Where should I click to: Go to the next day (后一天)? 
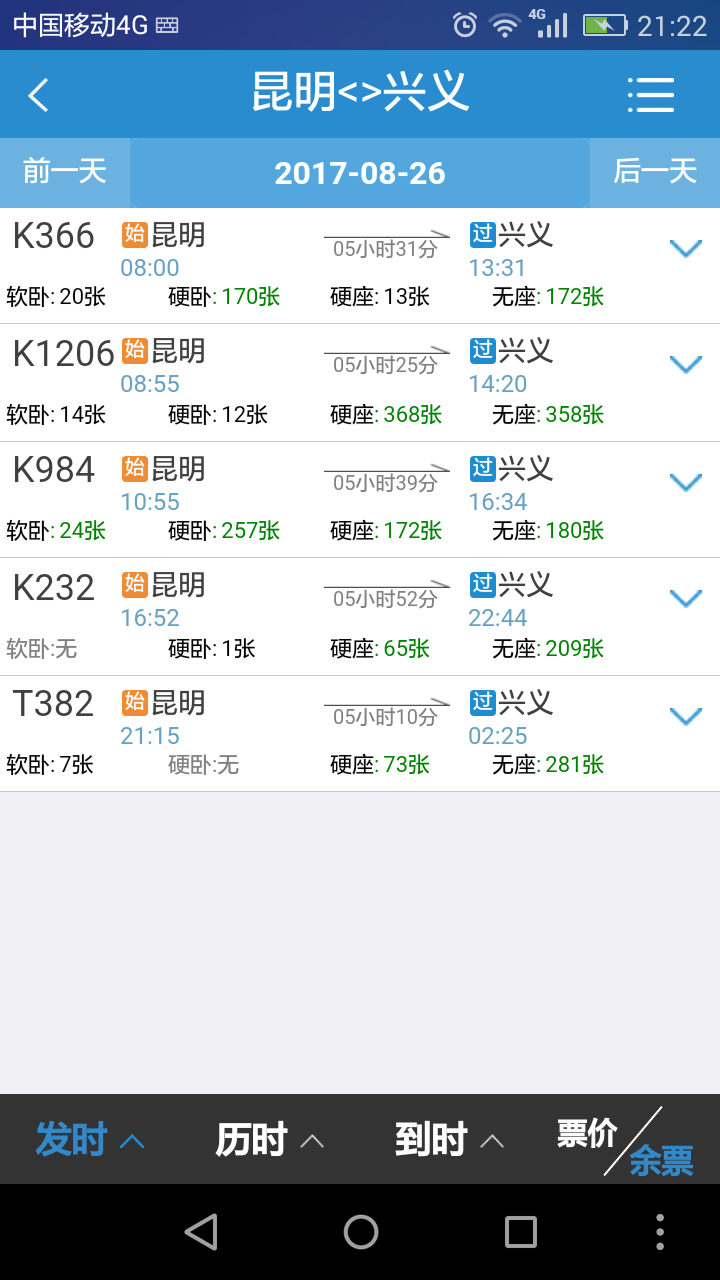point(655,172)
